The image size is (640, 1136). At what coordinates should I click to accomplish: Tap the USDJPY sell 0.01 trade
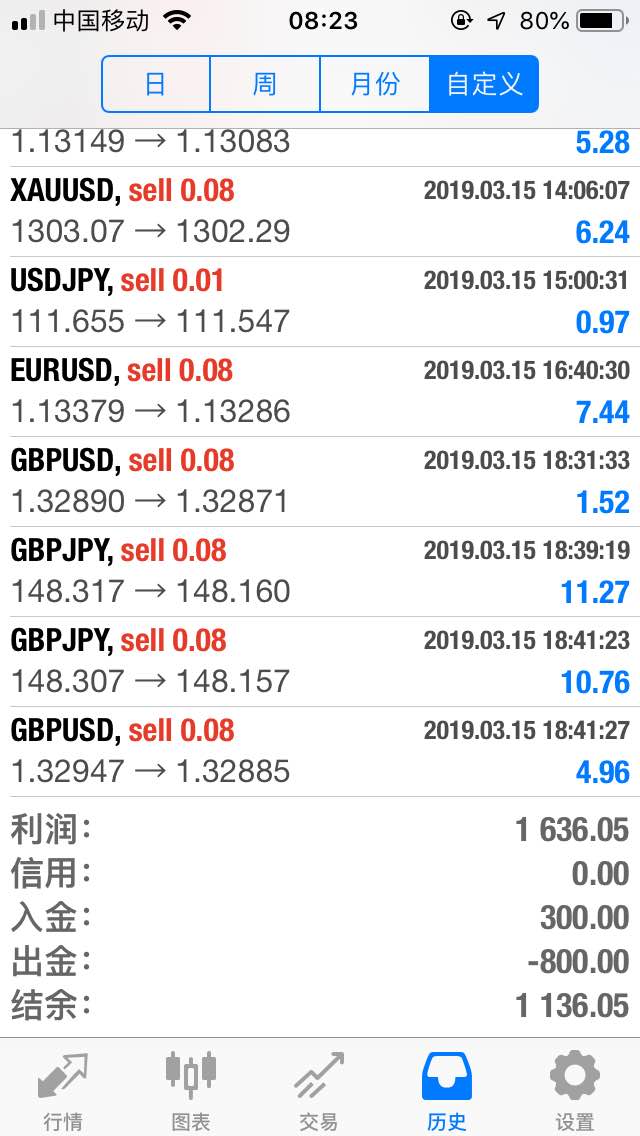[320, 301]
